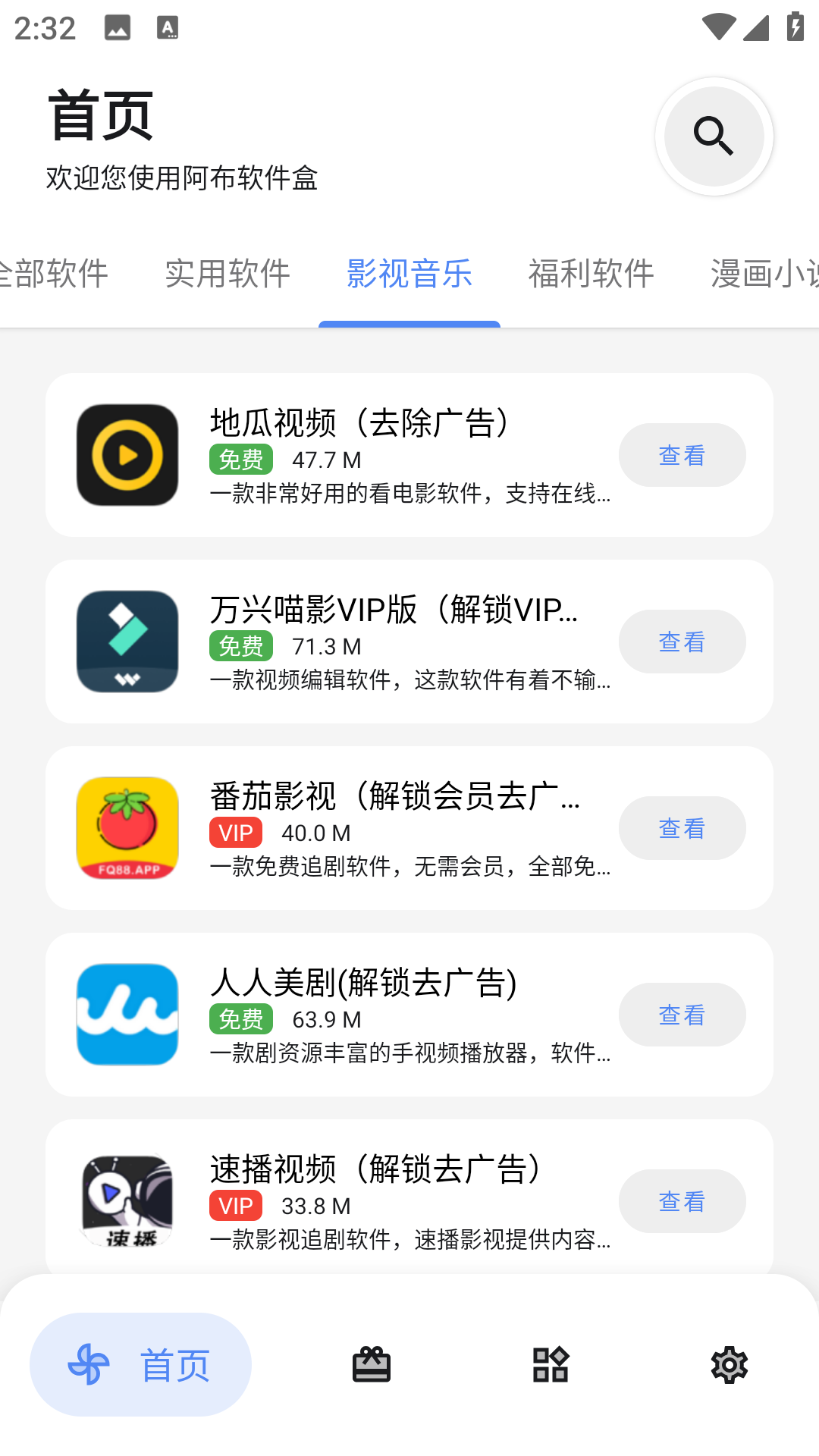Screen dimensions: 819x1456
Task: Tap 查看 for 地瓜视频
Action: (x=682, y=455)
